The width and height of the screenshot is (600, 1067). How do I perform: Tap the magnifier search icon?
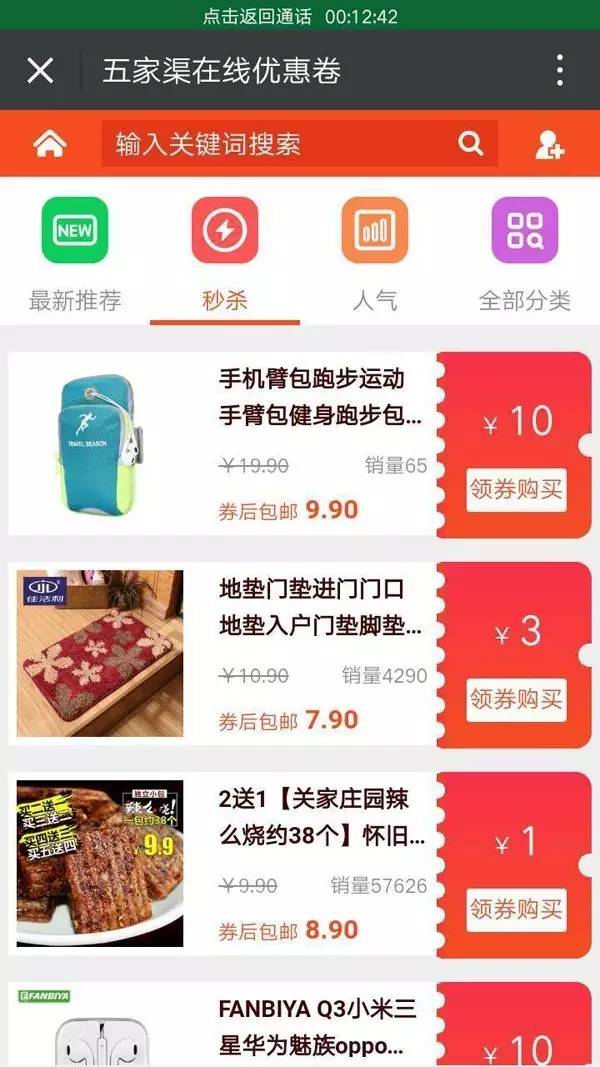pos(470,144)
